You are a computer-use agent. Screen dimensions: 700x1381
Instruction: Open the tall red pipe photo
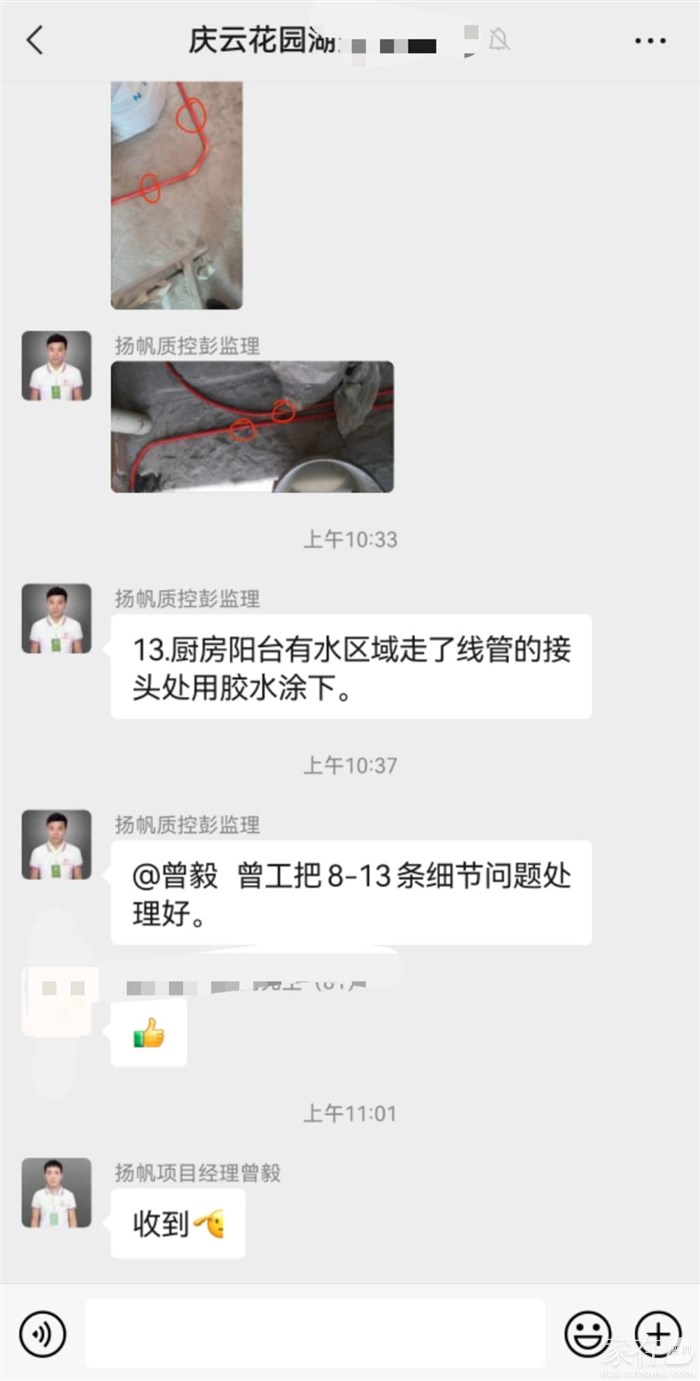pyautogui.click(x=176, y=194)
